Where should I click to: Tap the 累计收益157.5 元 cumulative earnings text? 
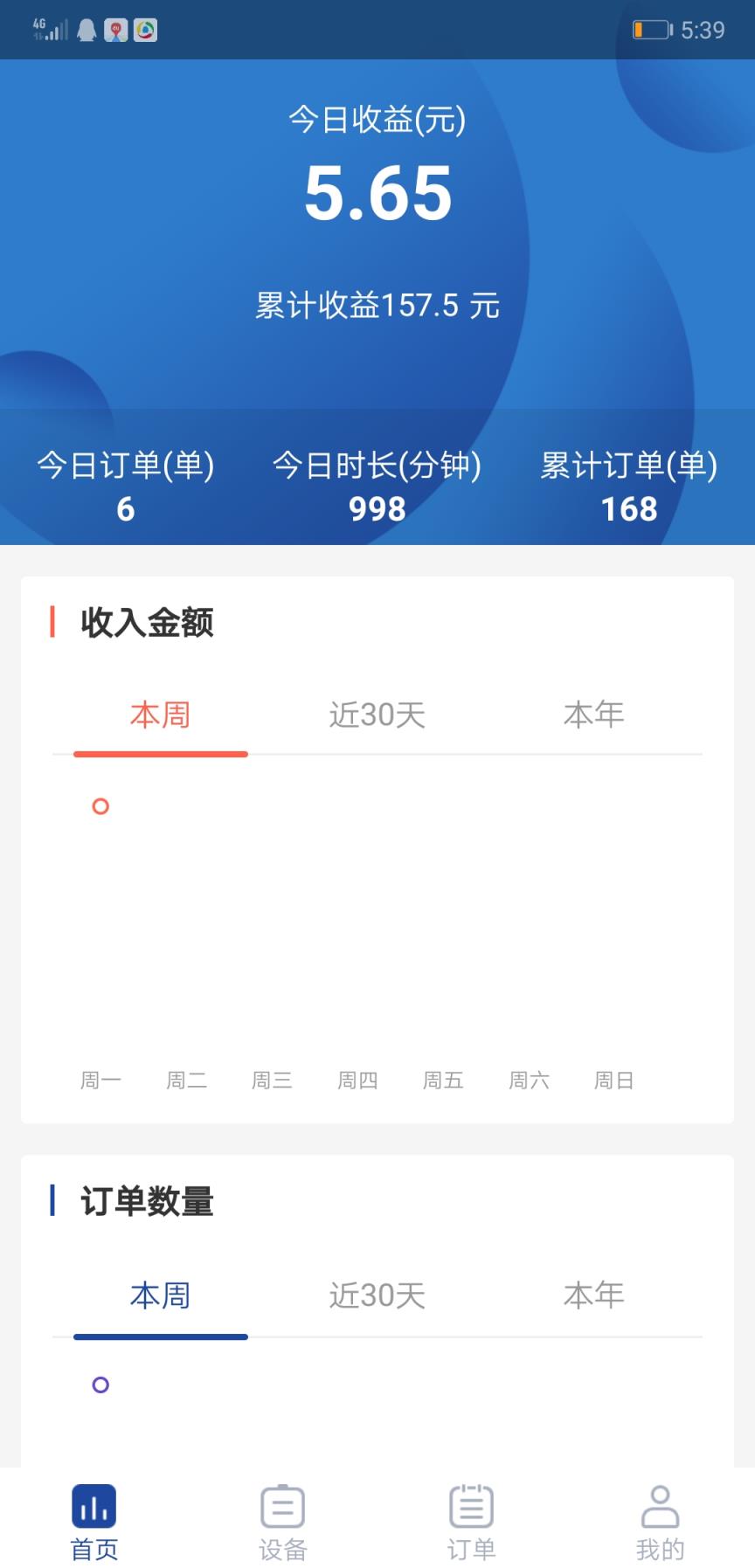377,306
